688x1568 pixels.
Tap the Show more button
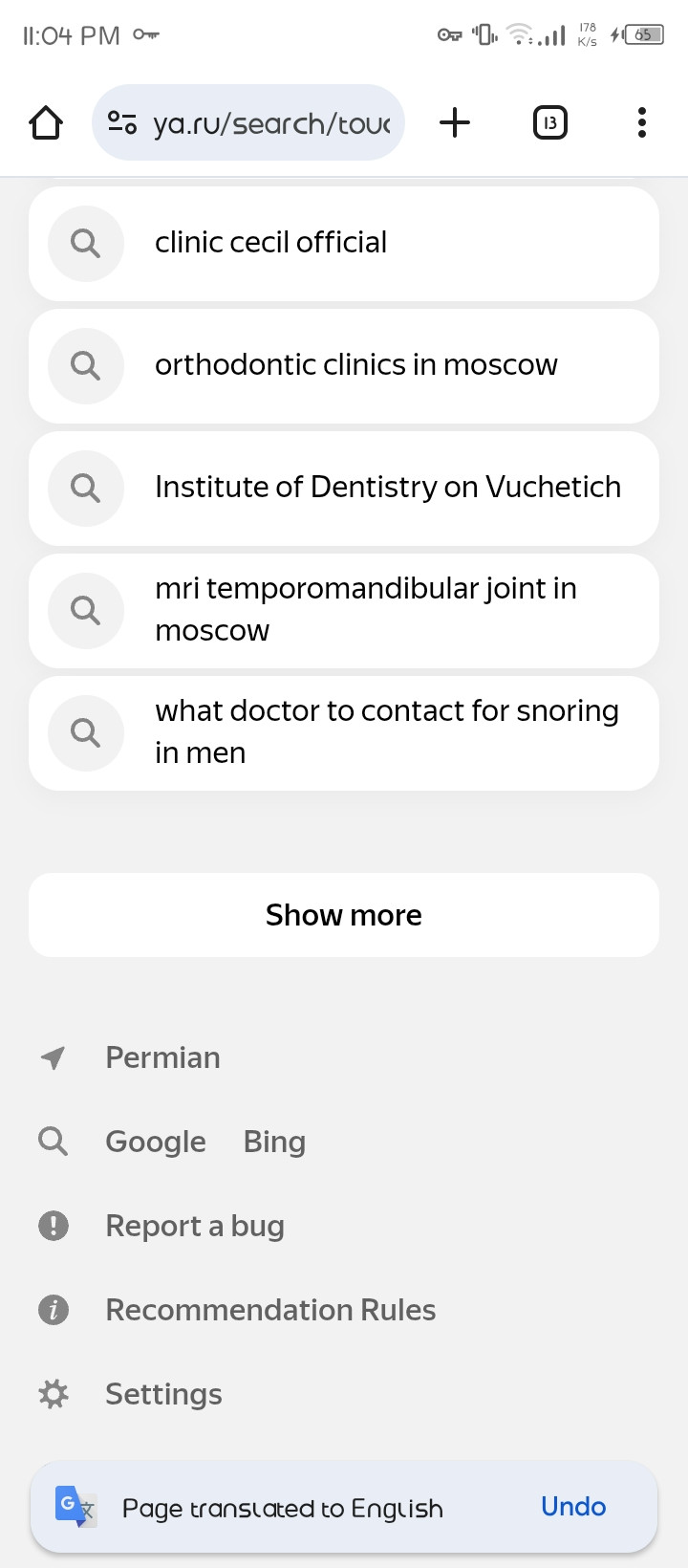click(x=344, y=915)
